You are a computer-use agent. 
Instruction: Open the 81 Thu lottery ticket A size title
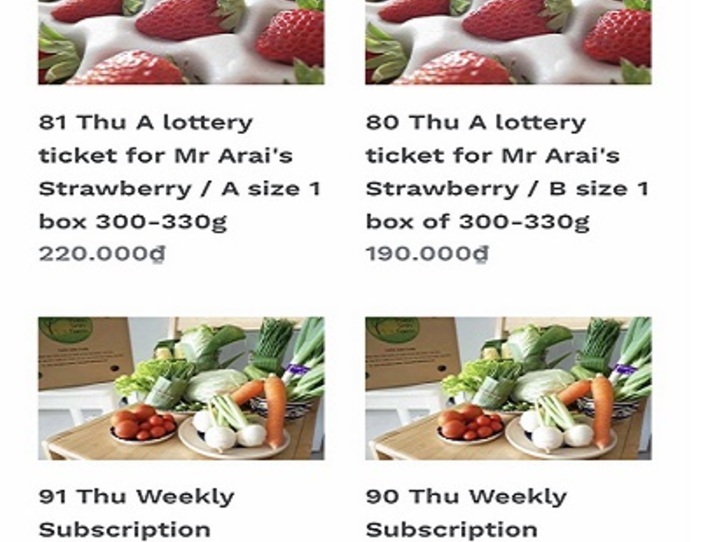coord(180,171)
